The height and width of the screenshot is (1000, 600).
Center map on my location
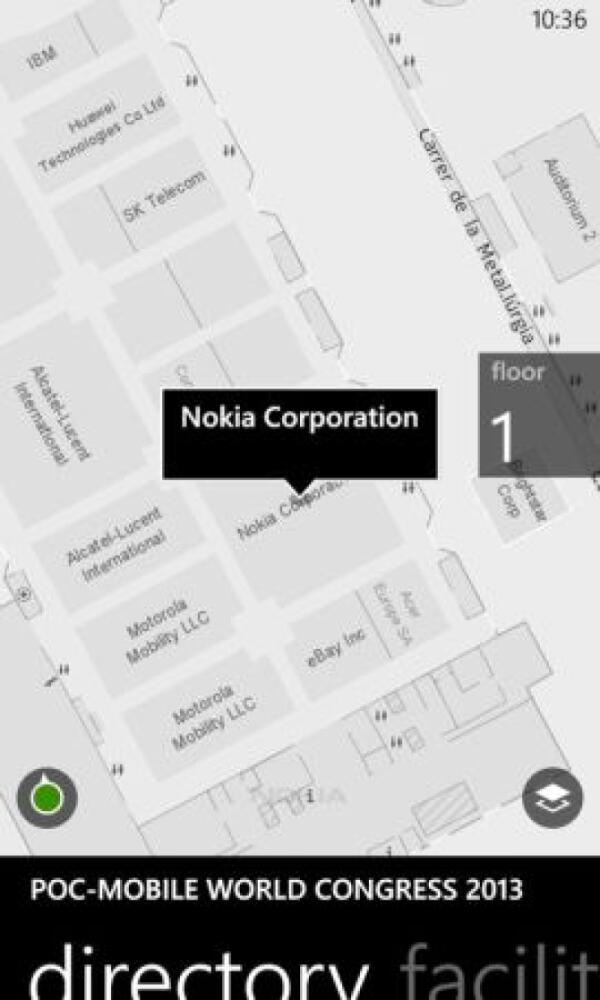click(x=47, y=797)
